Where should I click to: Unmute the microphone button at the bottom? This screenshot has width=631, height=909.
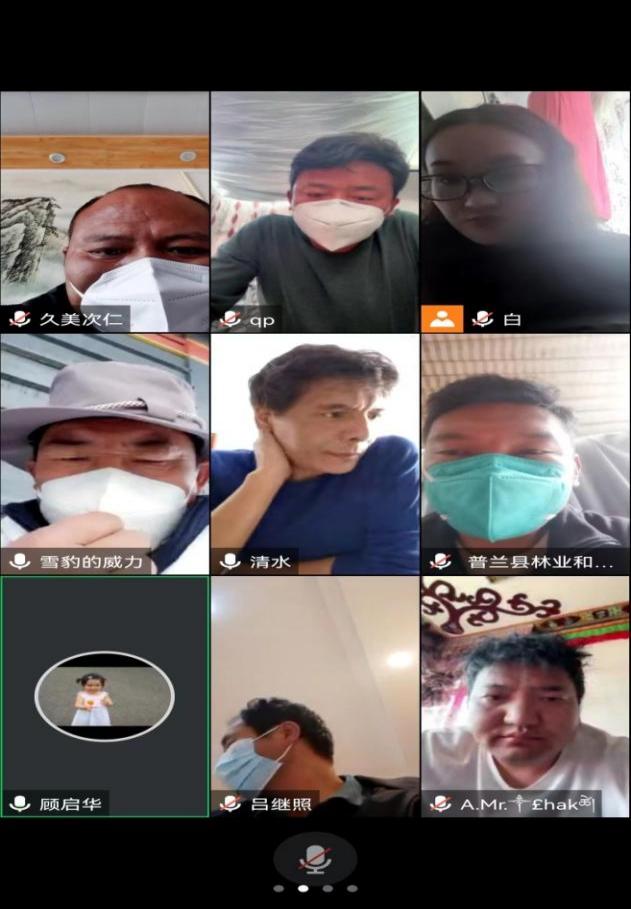(315, 856)
